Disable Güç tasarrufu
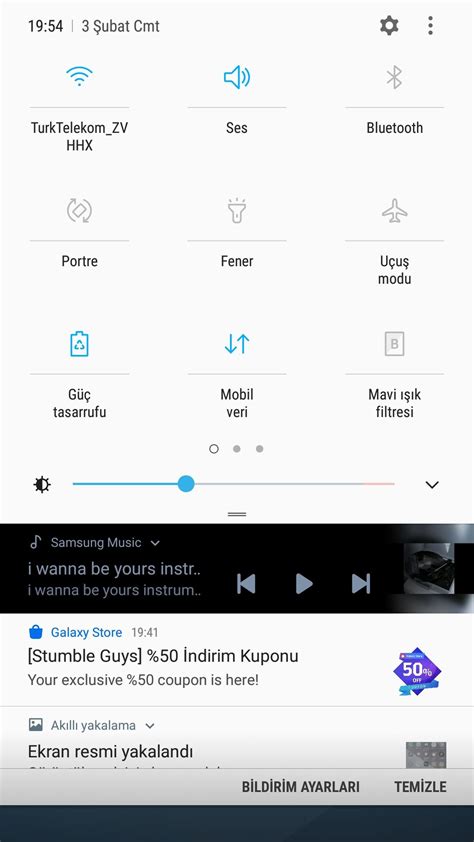The height and width of the screenshot is (842, 474). tap(79, 344)
